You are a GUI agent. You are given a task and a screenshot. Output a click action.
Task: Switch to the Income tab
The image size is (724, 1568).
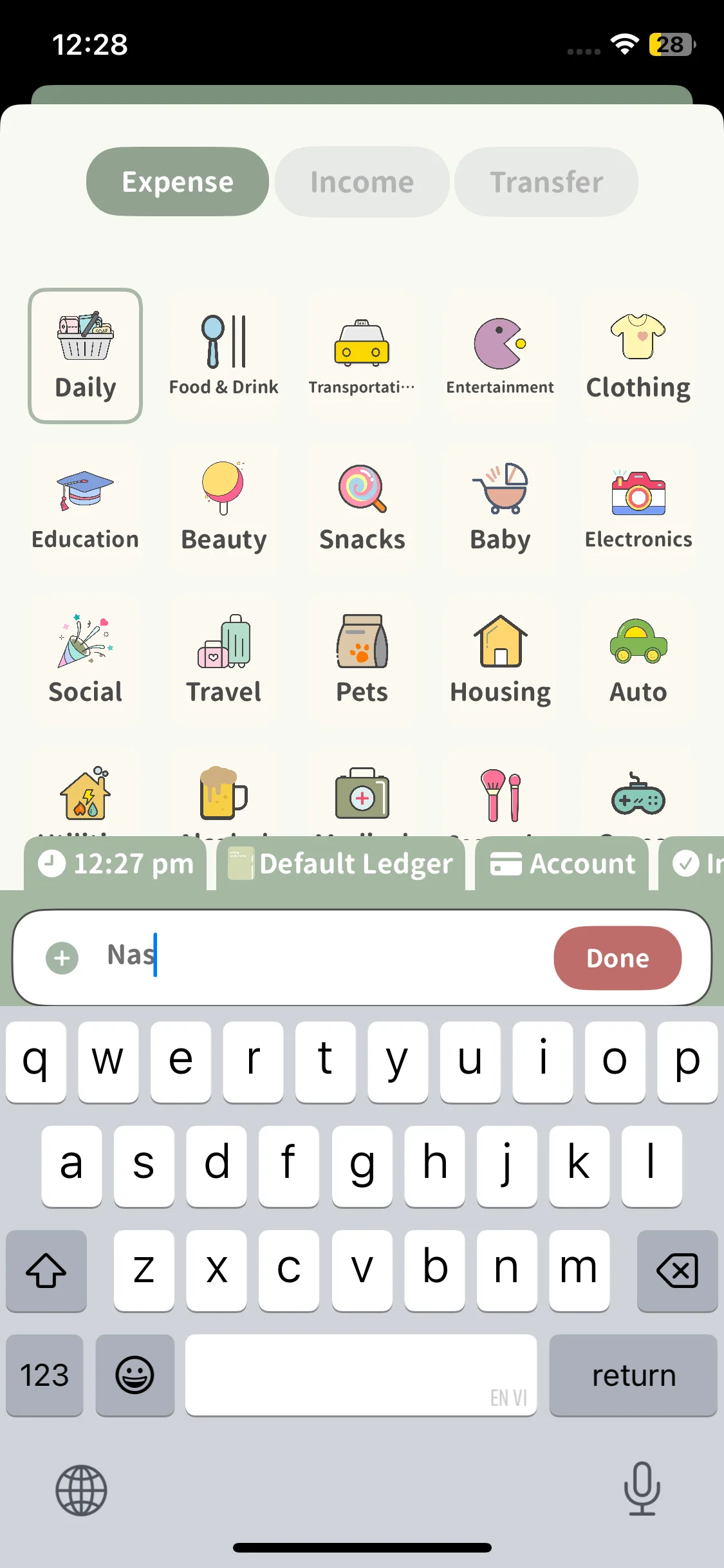tap(362, 182)
